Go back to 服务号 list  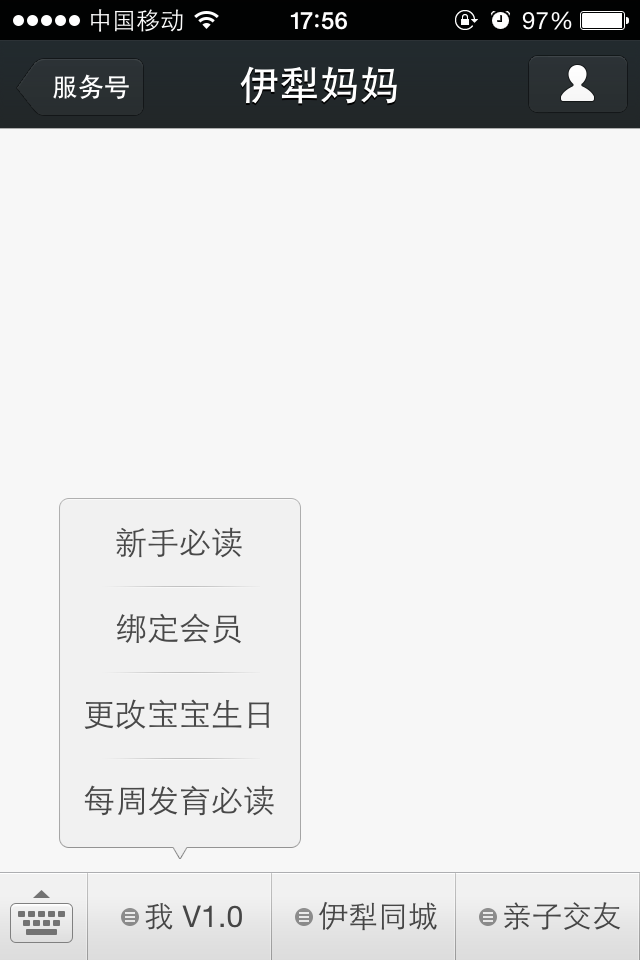[82, 87]
